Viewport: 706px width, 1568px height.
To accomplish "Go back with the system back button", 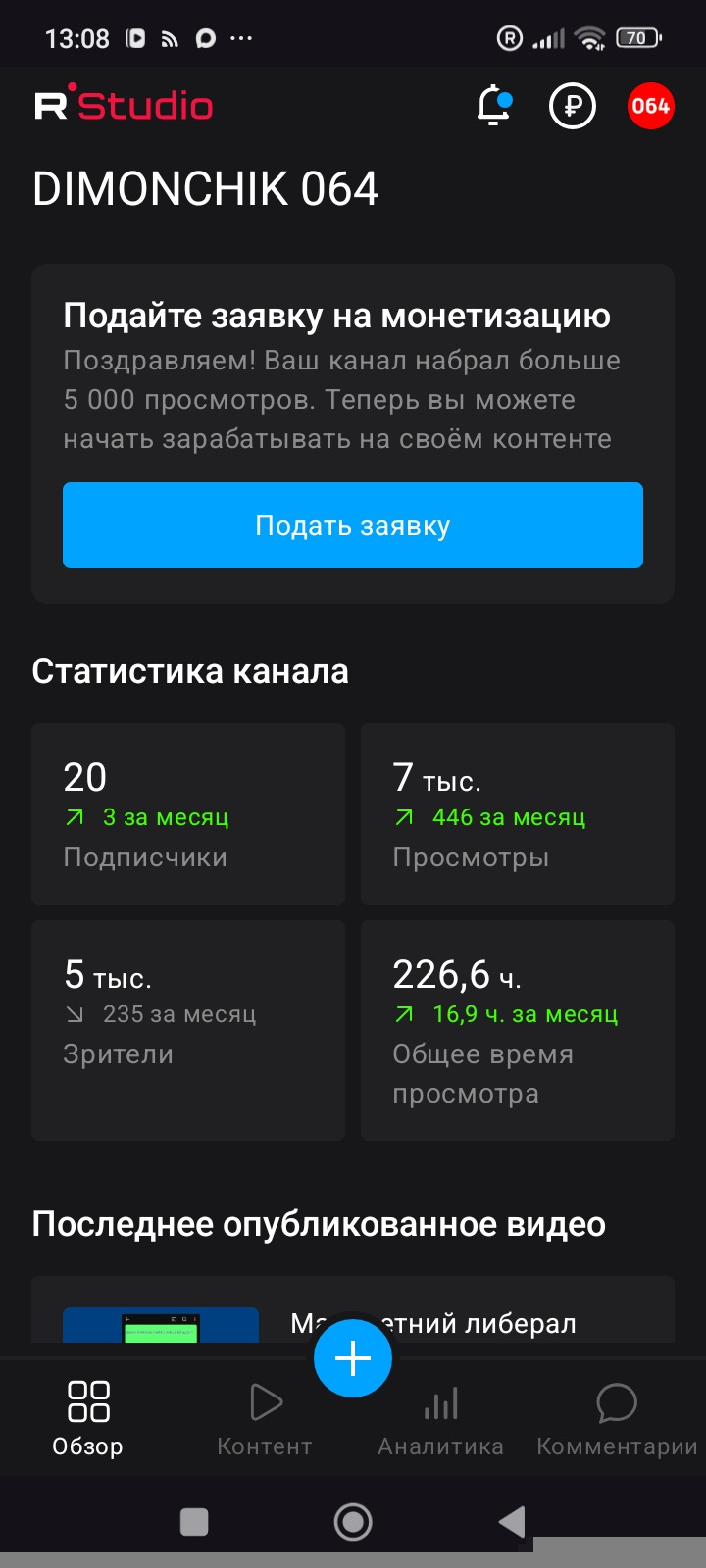I will pos(512,1522).
